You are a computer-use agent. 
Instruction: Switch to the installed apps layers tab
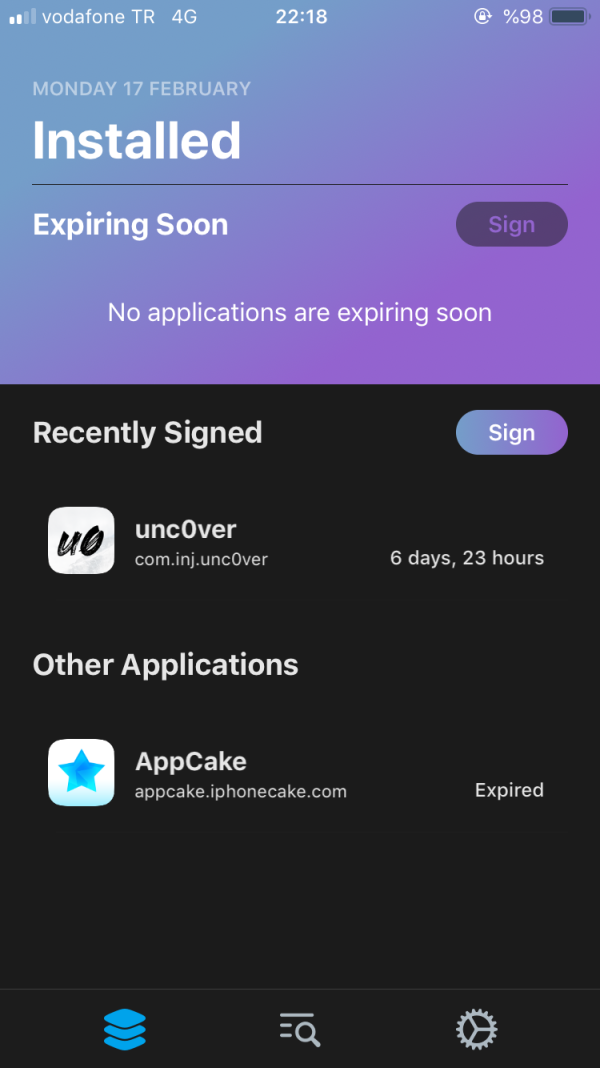pos(125,1028)
